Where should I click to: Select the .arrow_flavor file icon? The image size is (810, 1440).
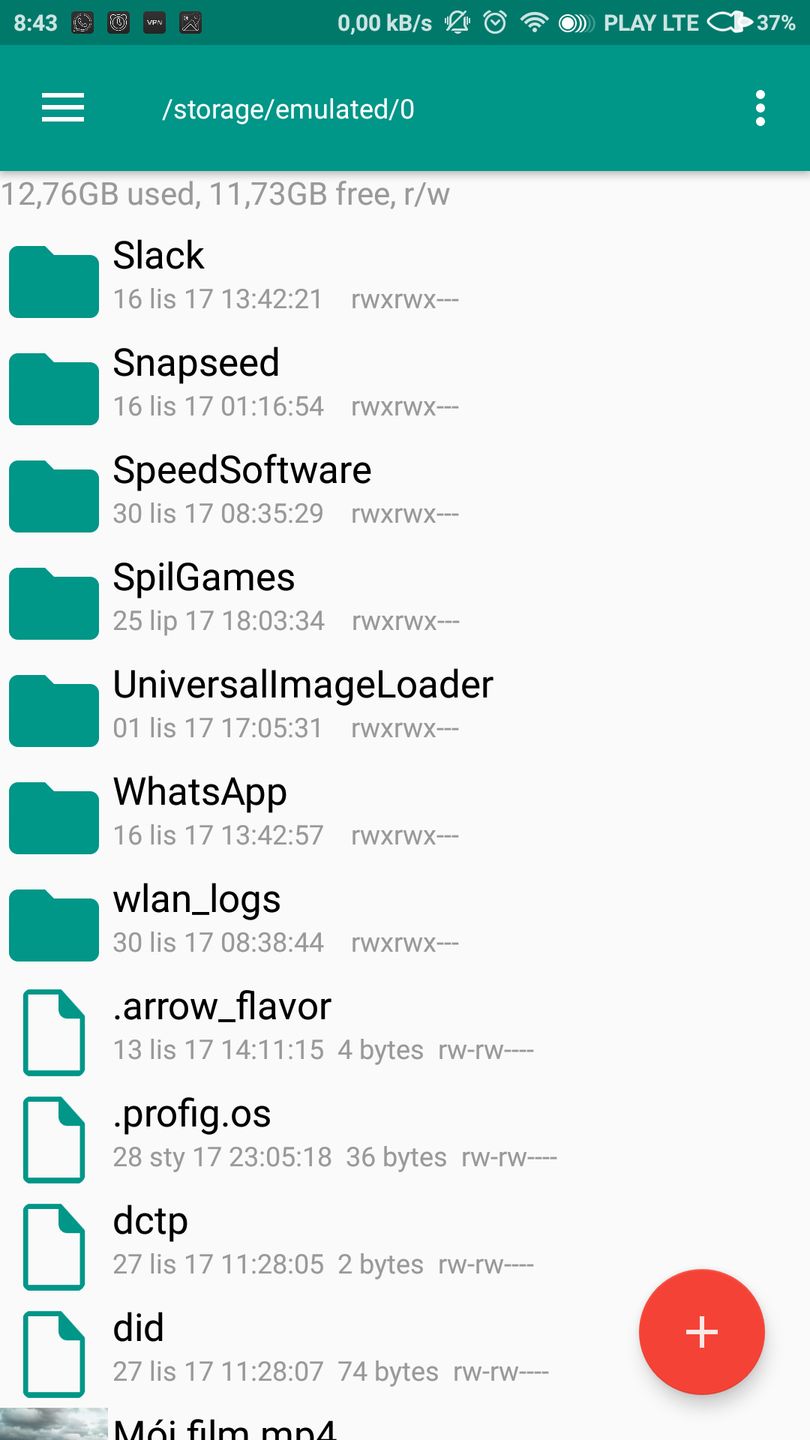coord(53,1031)
